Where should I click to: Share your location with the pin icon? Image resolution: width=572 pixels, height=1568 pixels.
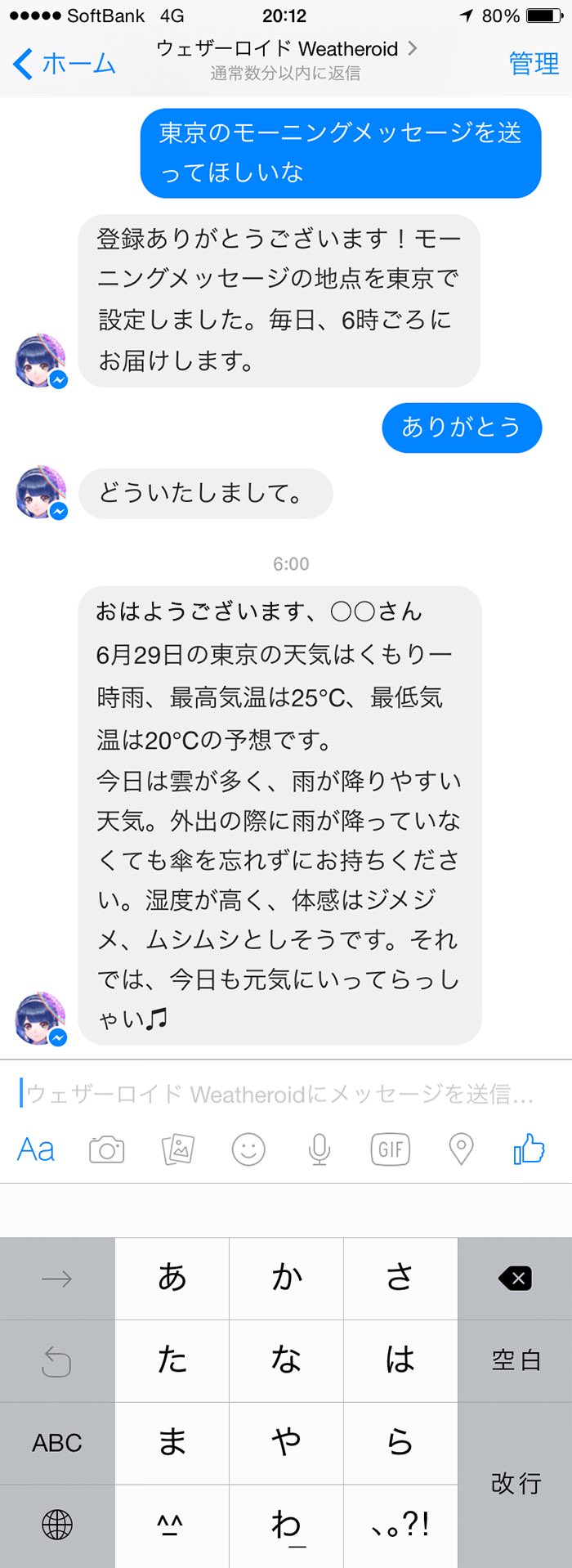(461, 1150)
